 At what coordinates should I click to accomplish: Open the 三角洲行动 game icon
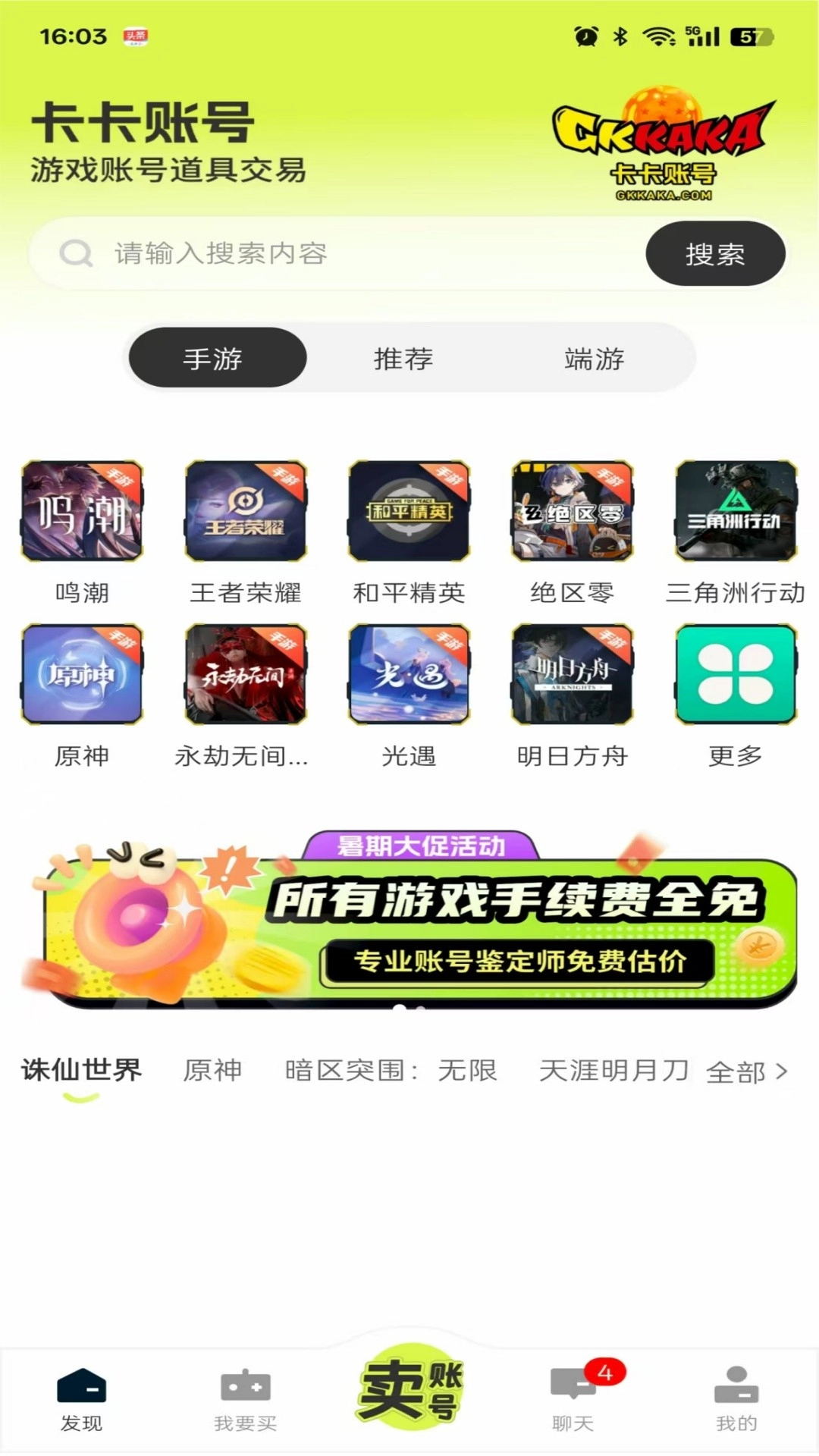coord(734,512)
